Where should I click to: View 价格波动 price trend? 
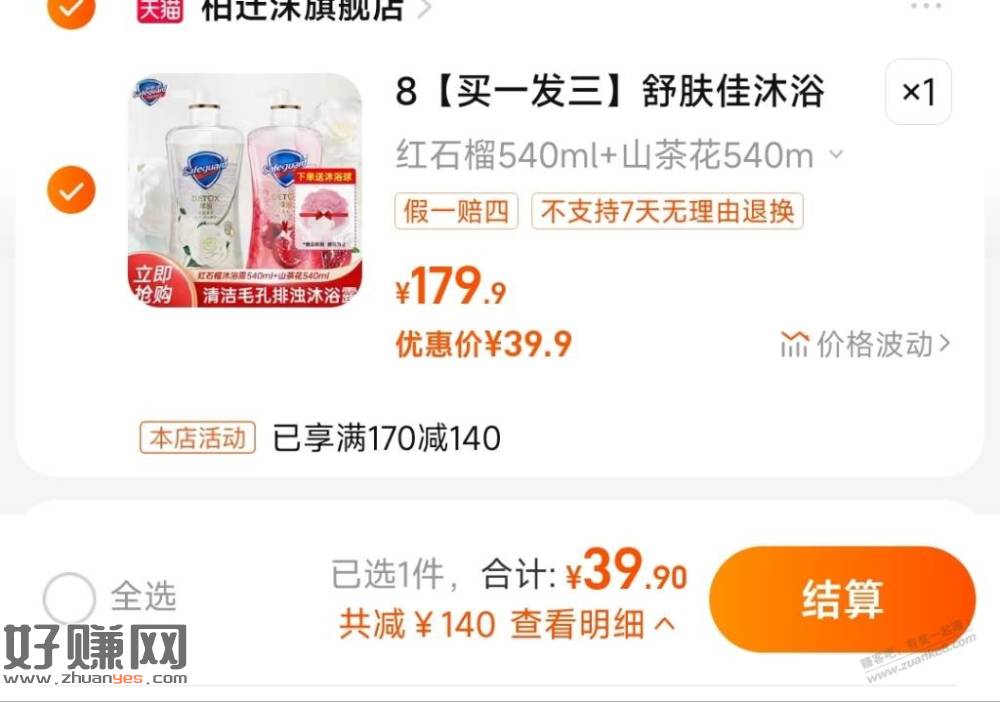(x=864, y=344)
